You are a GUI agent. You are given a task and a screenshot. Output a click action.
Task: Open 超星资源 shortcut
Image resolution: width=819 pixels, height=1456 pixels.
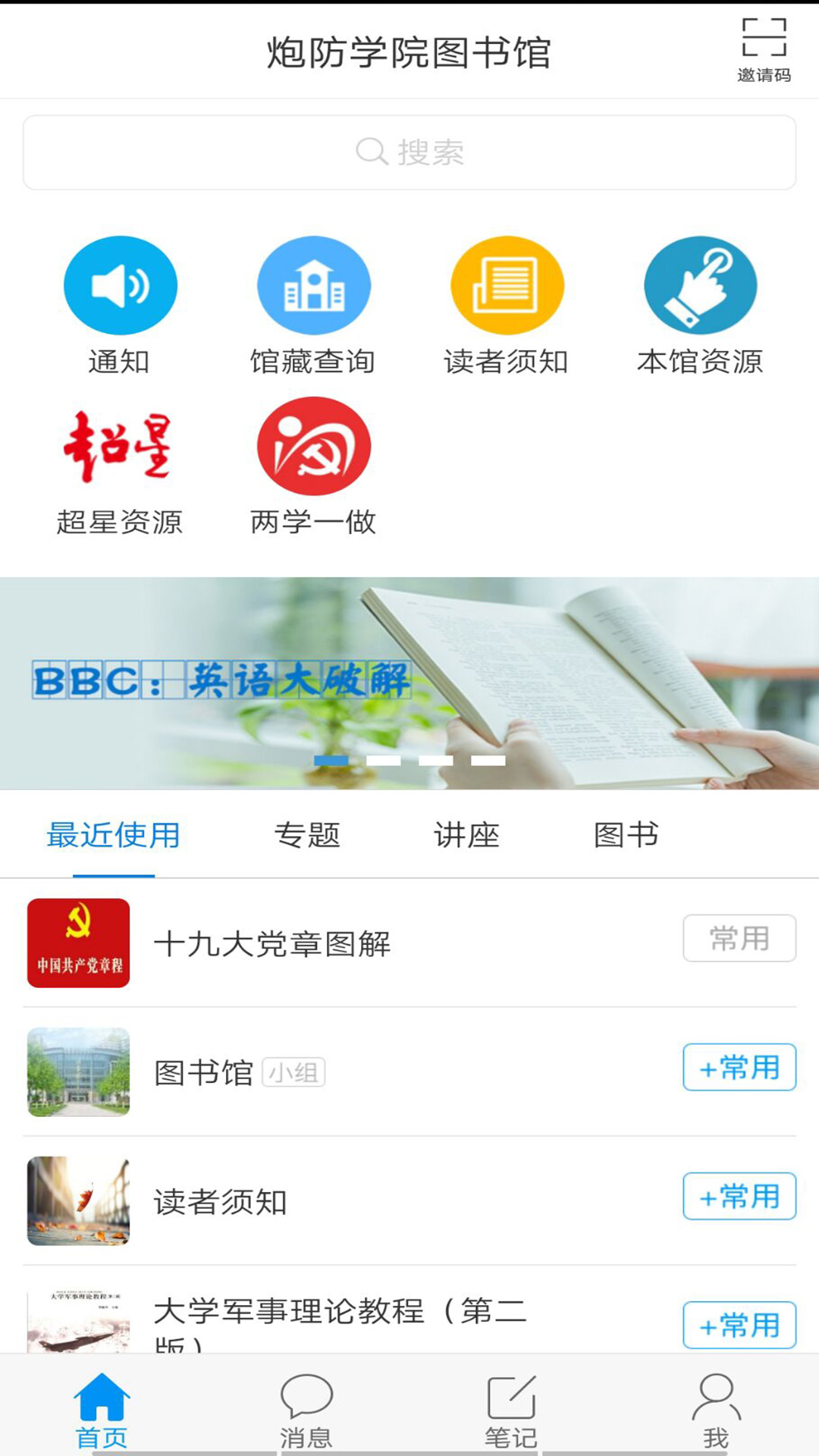[x=120, y=447]
